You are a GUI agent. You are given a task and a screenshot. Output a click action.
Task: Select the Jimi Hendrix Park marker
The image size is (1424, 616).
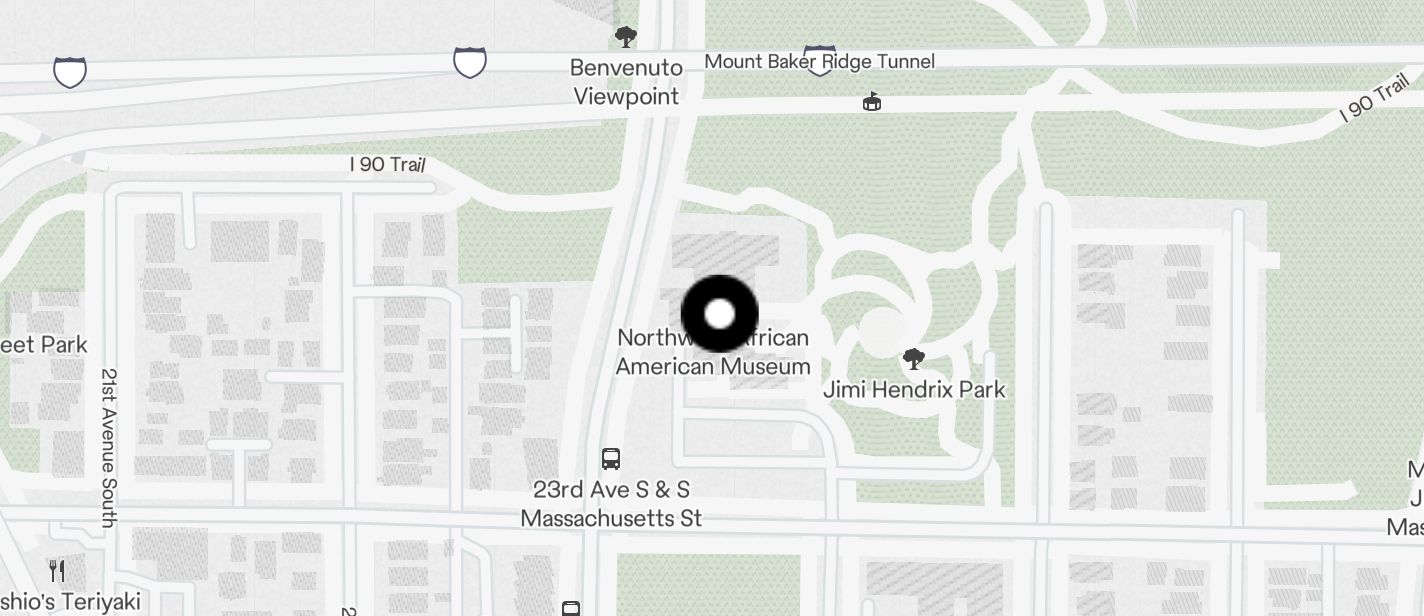pos(913,358)
